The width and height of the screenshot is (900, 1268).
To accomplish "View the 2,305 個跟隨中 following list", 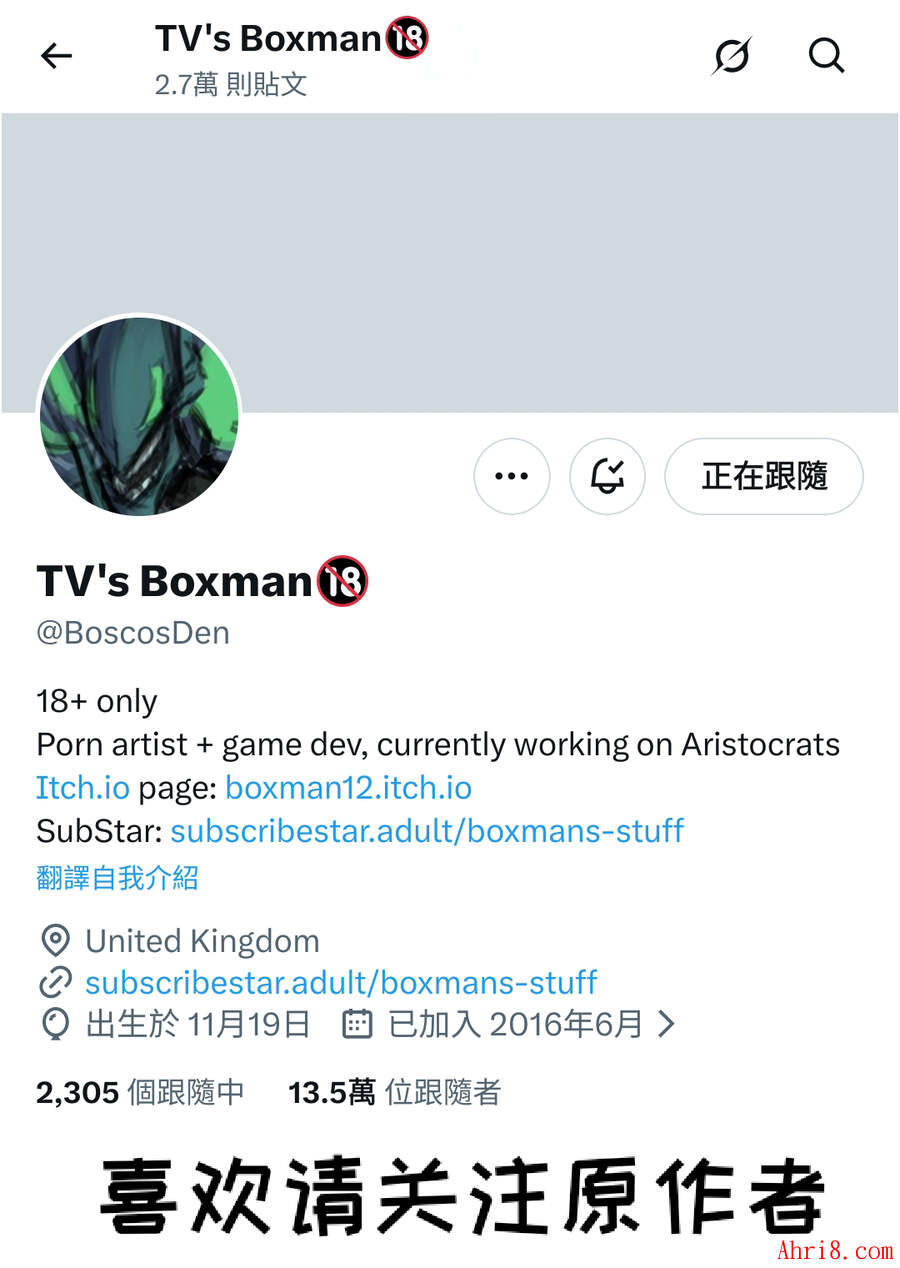I will pos(140,1093).
